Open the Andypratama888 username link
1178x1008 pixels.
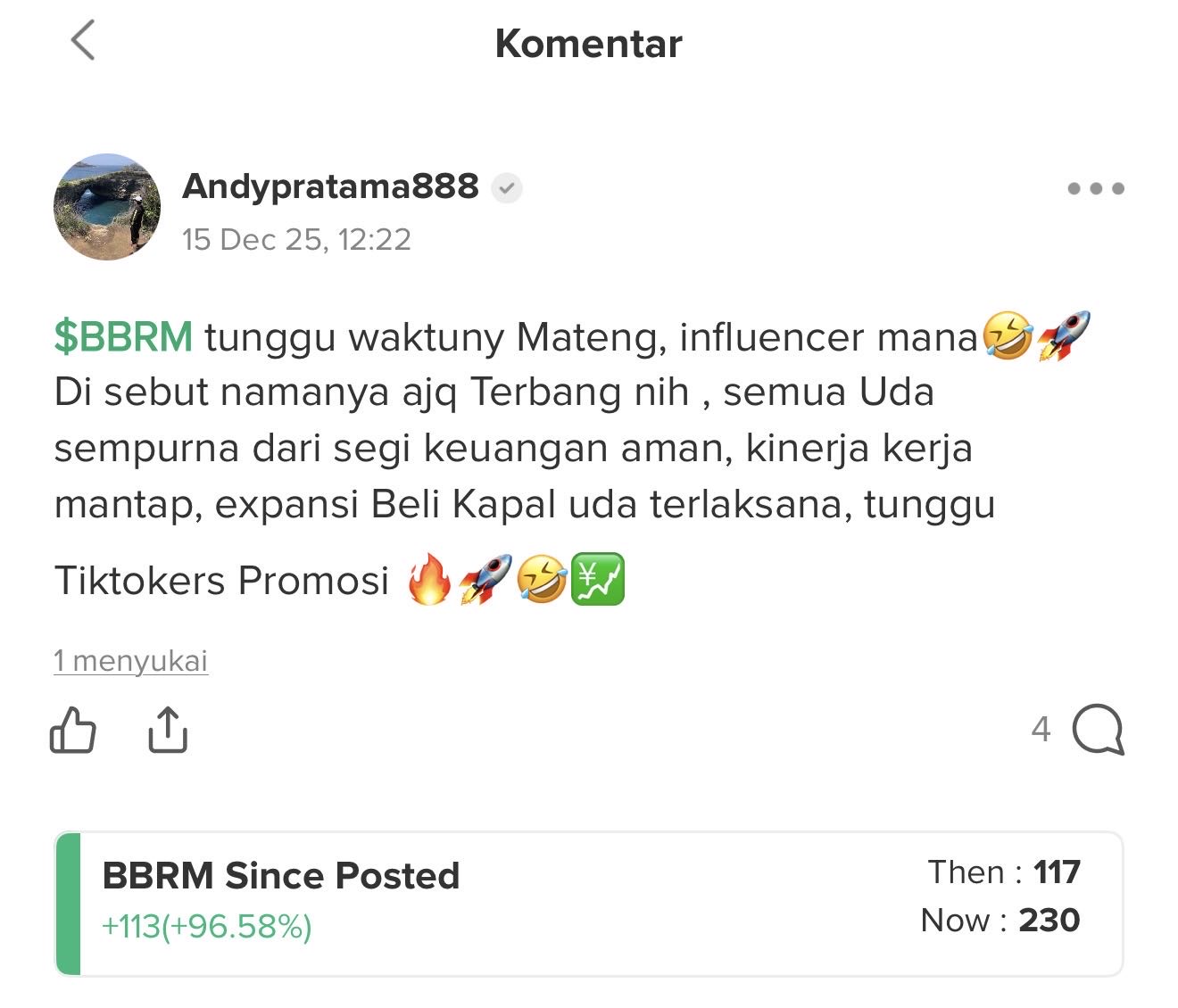(330, 186)
